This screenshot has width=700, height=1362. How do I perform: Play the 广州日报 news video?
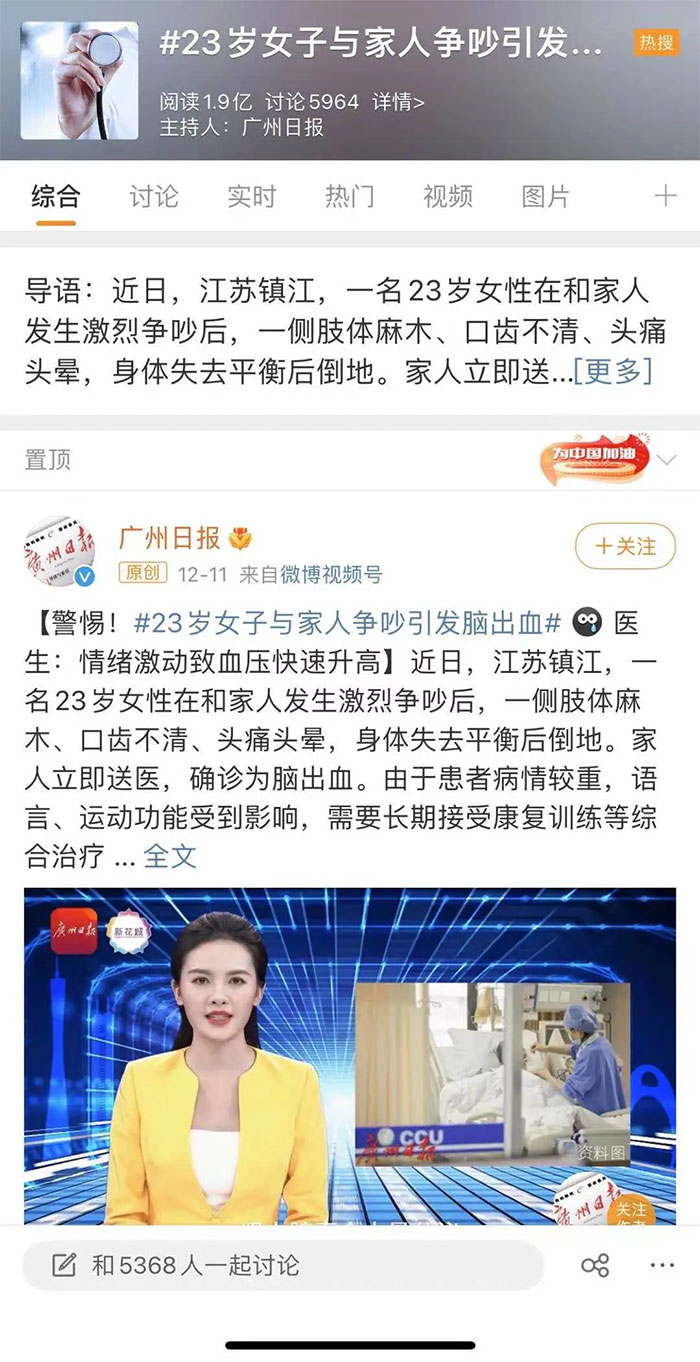point(349,1055)
